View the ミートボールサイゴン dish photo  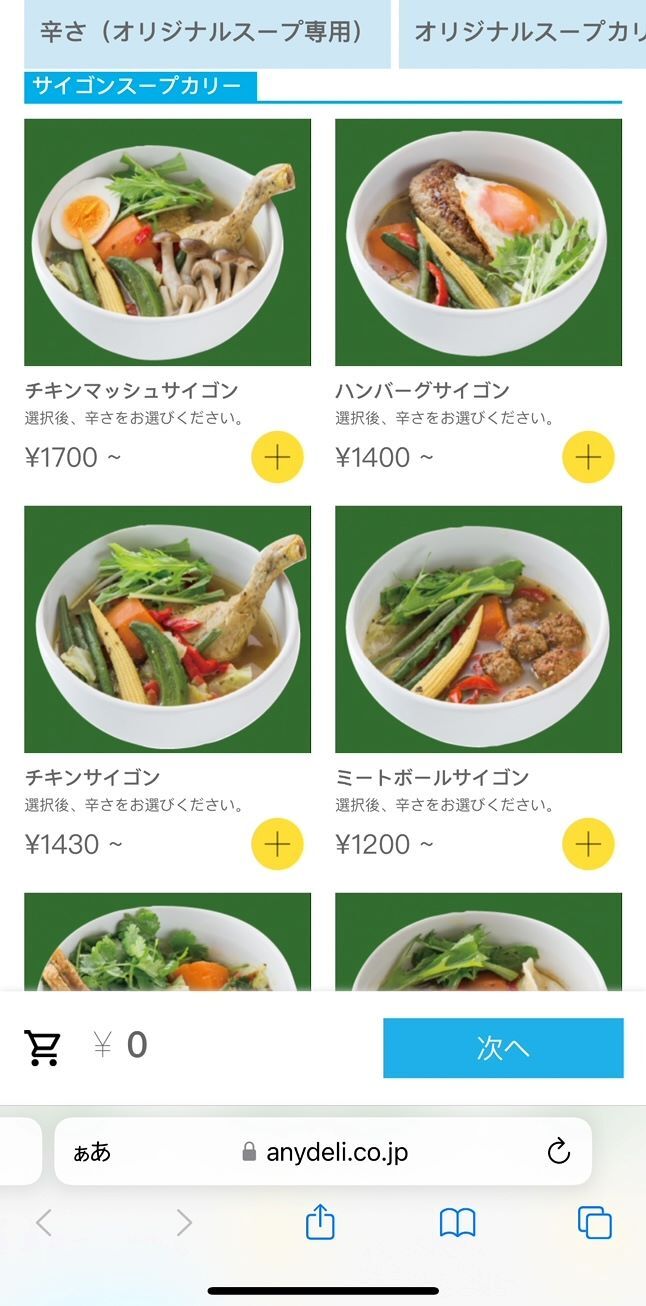(x=478, y=628)
